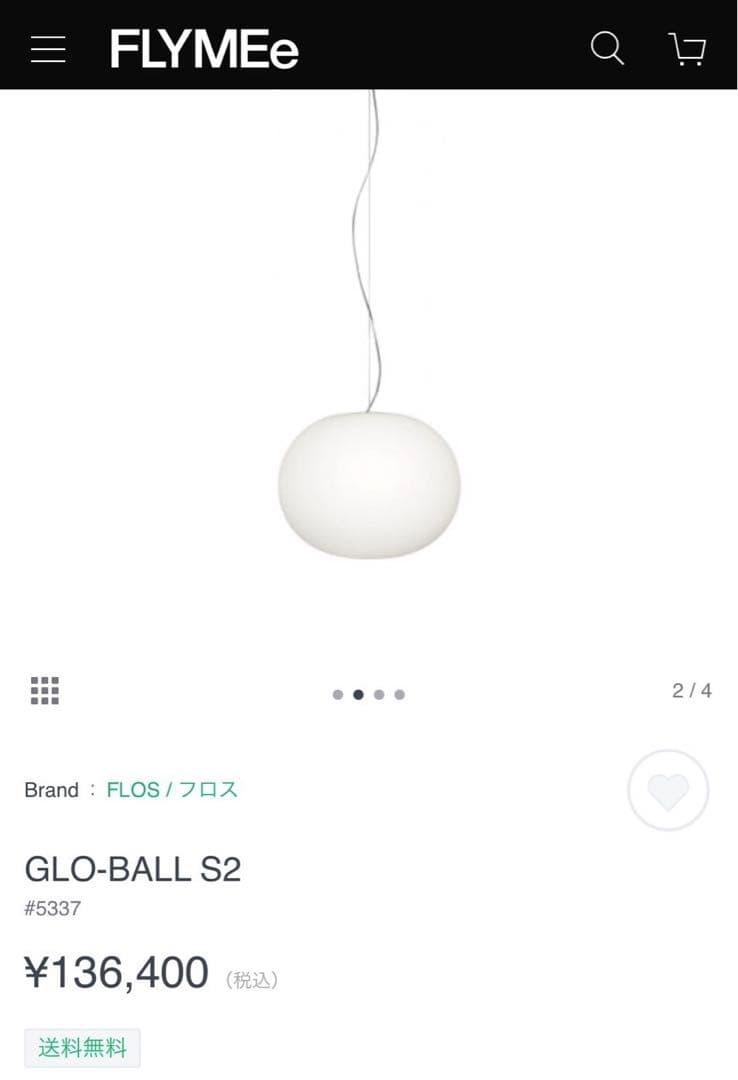Tap the grid thumbnails icon below the photo
Image resolution: width=738 pixels, height=1080 pixels.
tap(45, 691)
